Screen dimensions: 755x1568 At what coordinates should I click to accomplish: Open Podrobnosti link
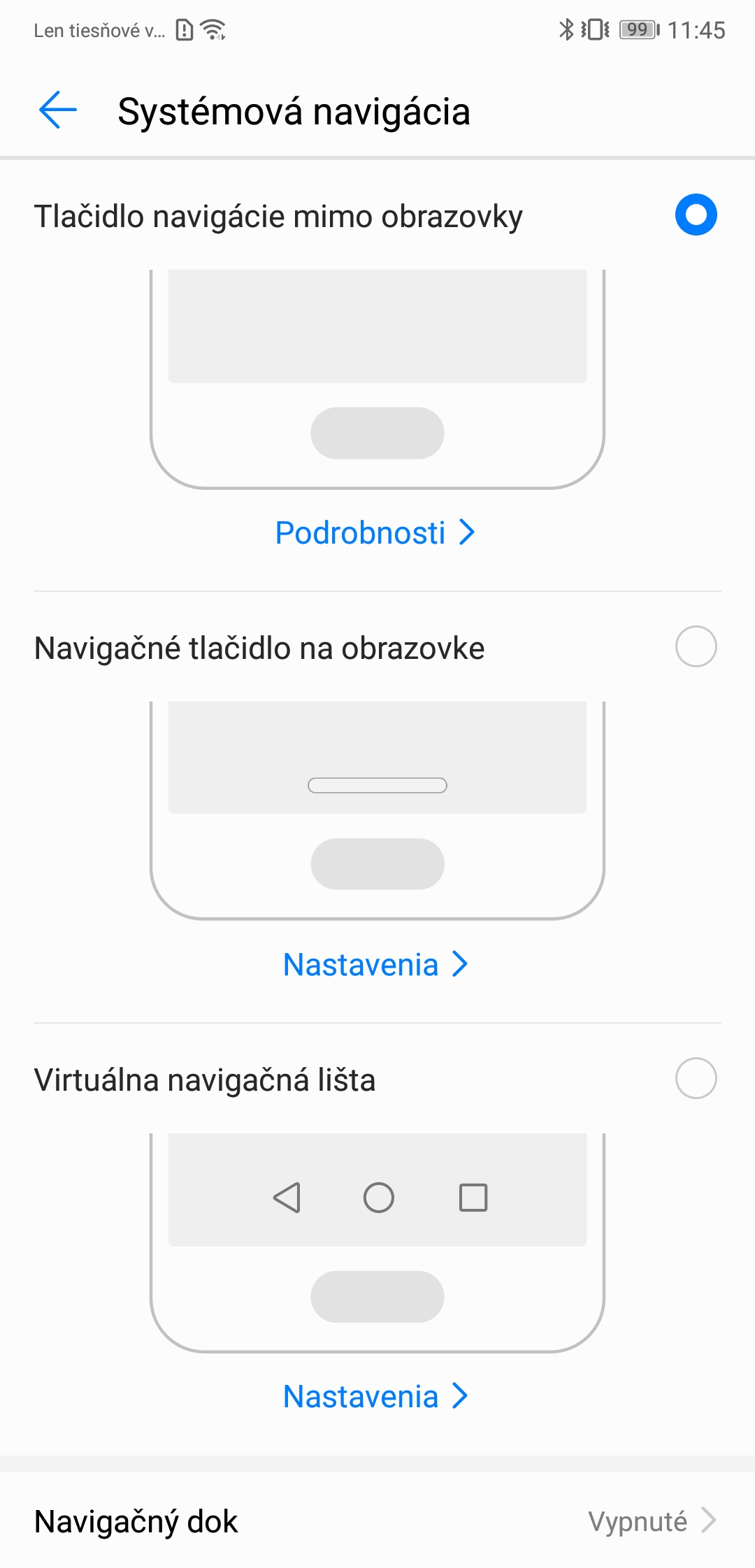[375, 532]
